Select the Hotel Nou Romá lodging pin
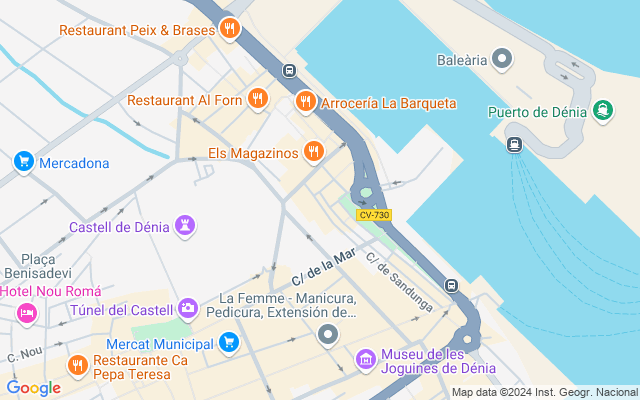Screen dimensions: 640x400 point(27,314)
